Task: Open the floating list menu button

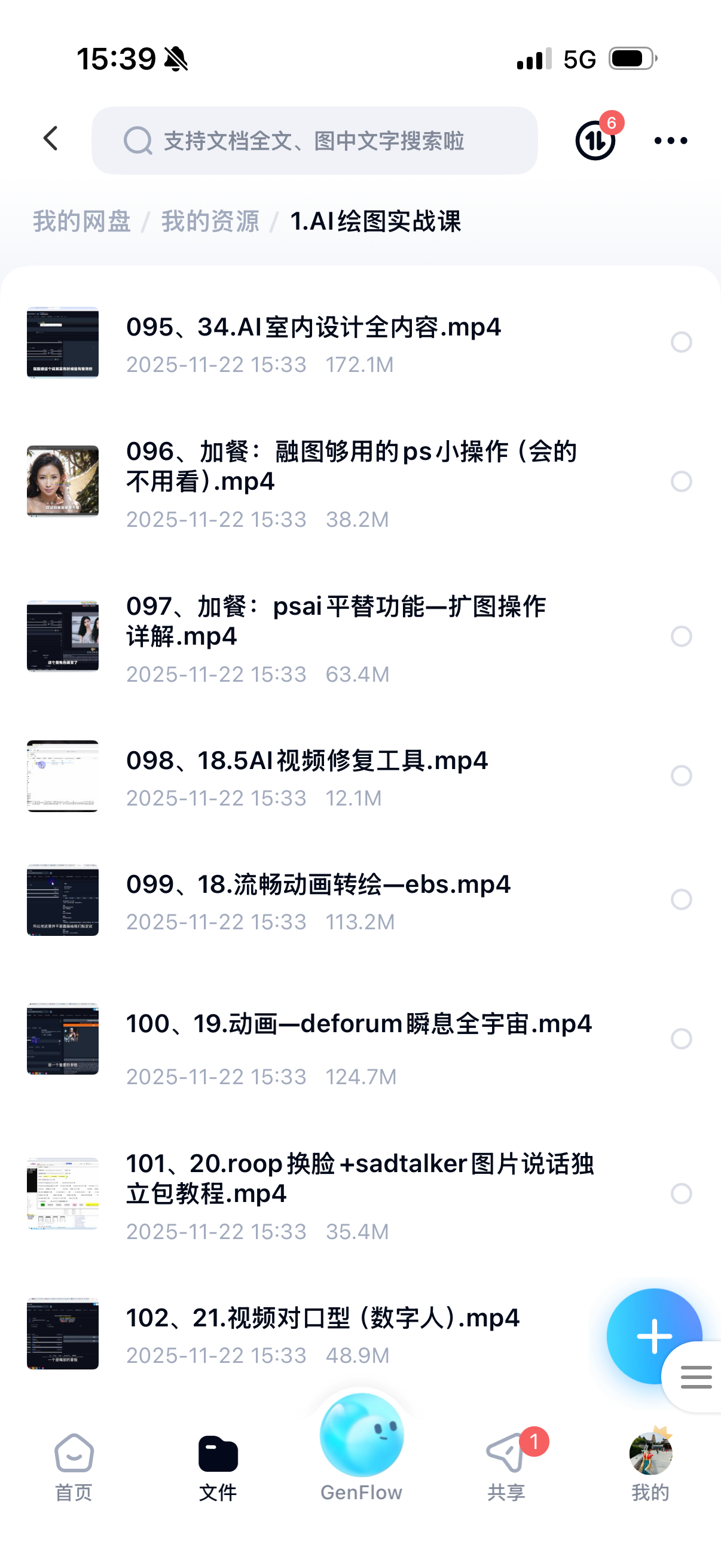Action: click(696, 1377)
